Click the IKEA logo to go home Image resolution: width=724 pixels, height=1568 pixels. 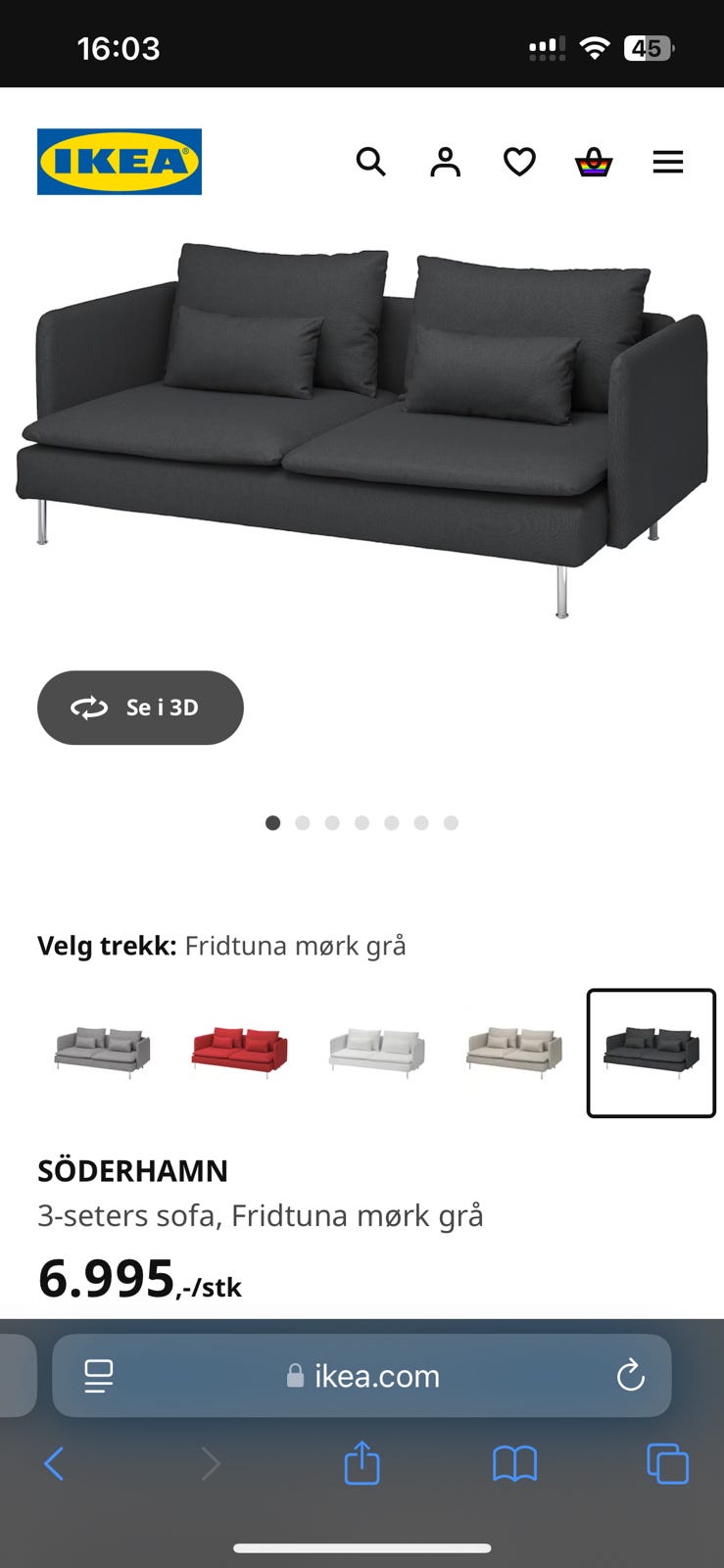(119, 161)
